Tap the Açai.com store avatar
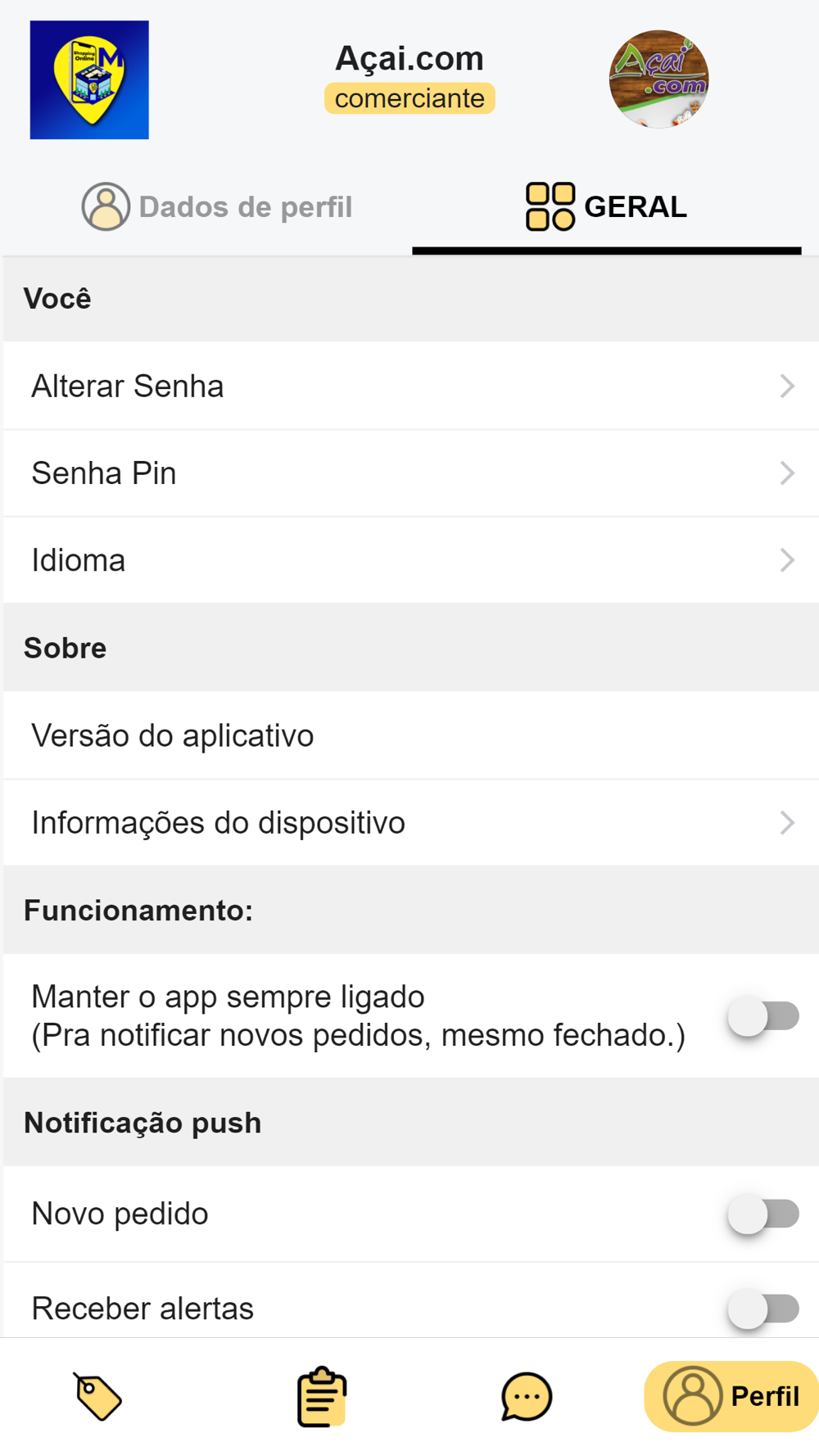 click(658, 79)
